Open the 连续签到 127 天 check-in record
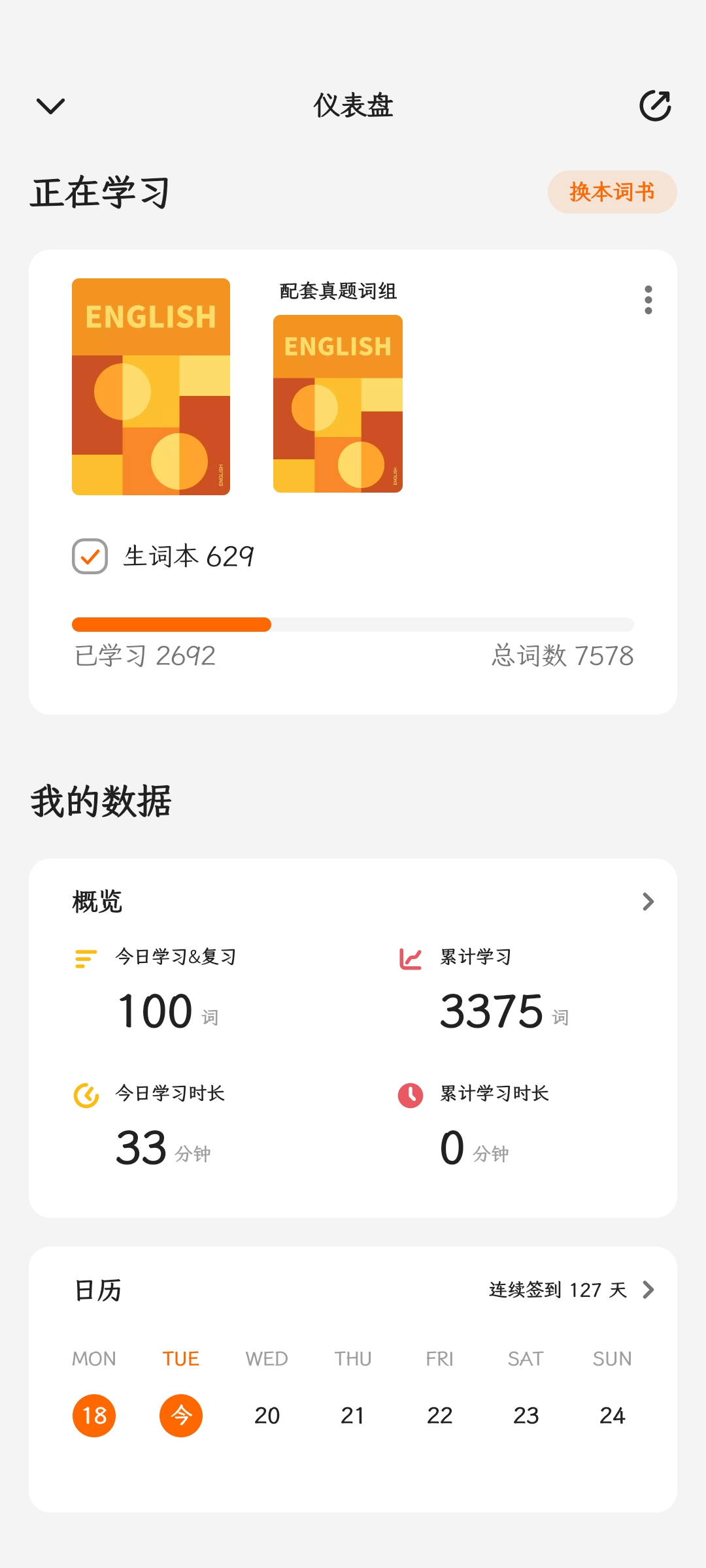This screenshot has width=706, height=1568. coord(571,1290)
